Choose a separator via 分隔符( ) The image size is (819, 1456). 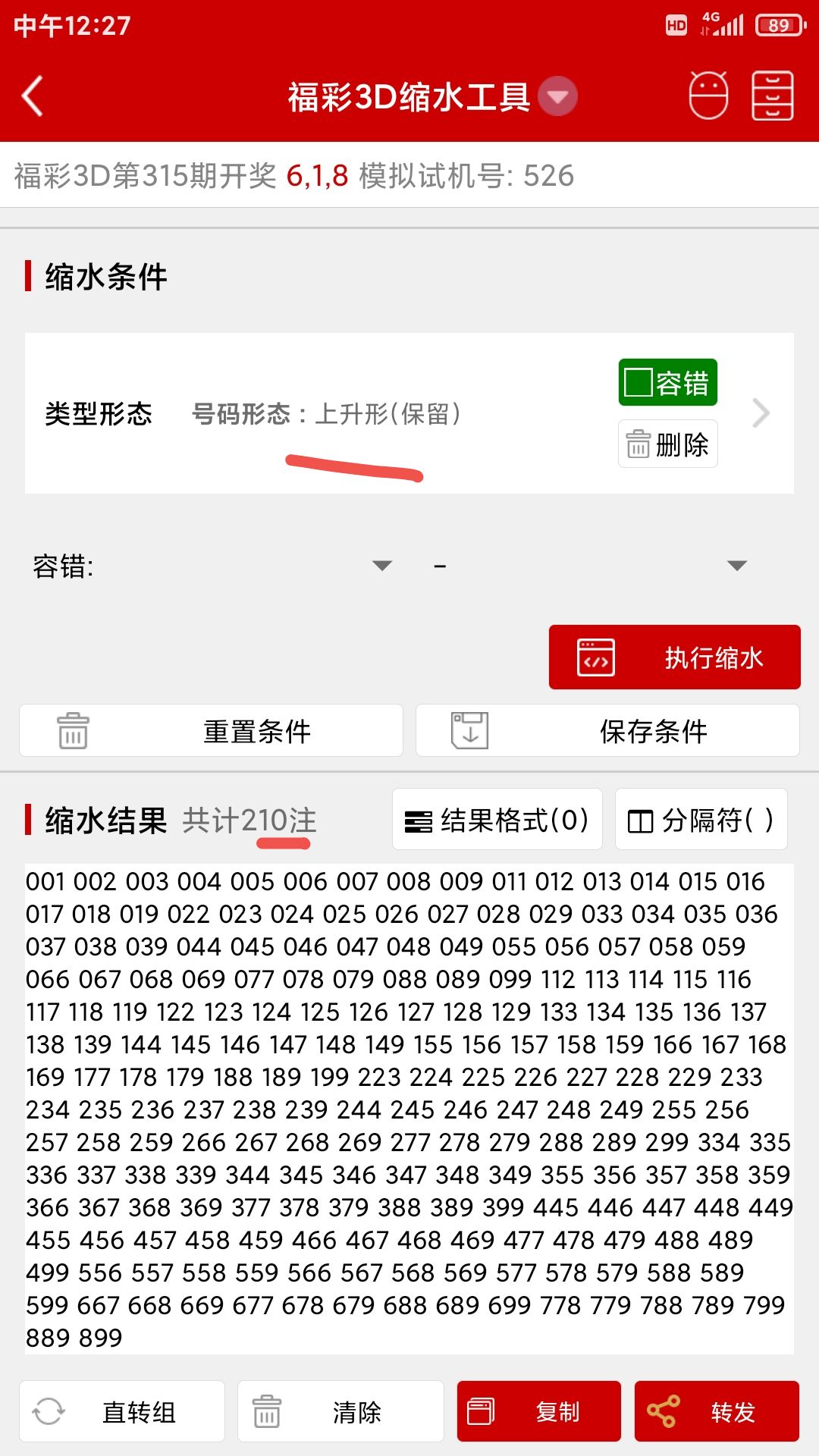(x=701, y=820)
